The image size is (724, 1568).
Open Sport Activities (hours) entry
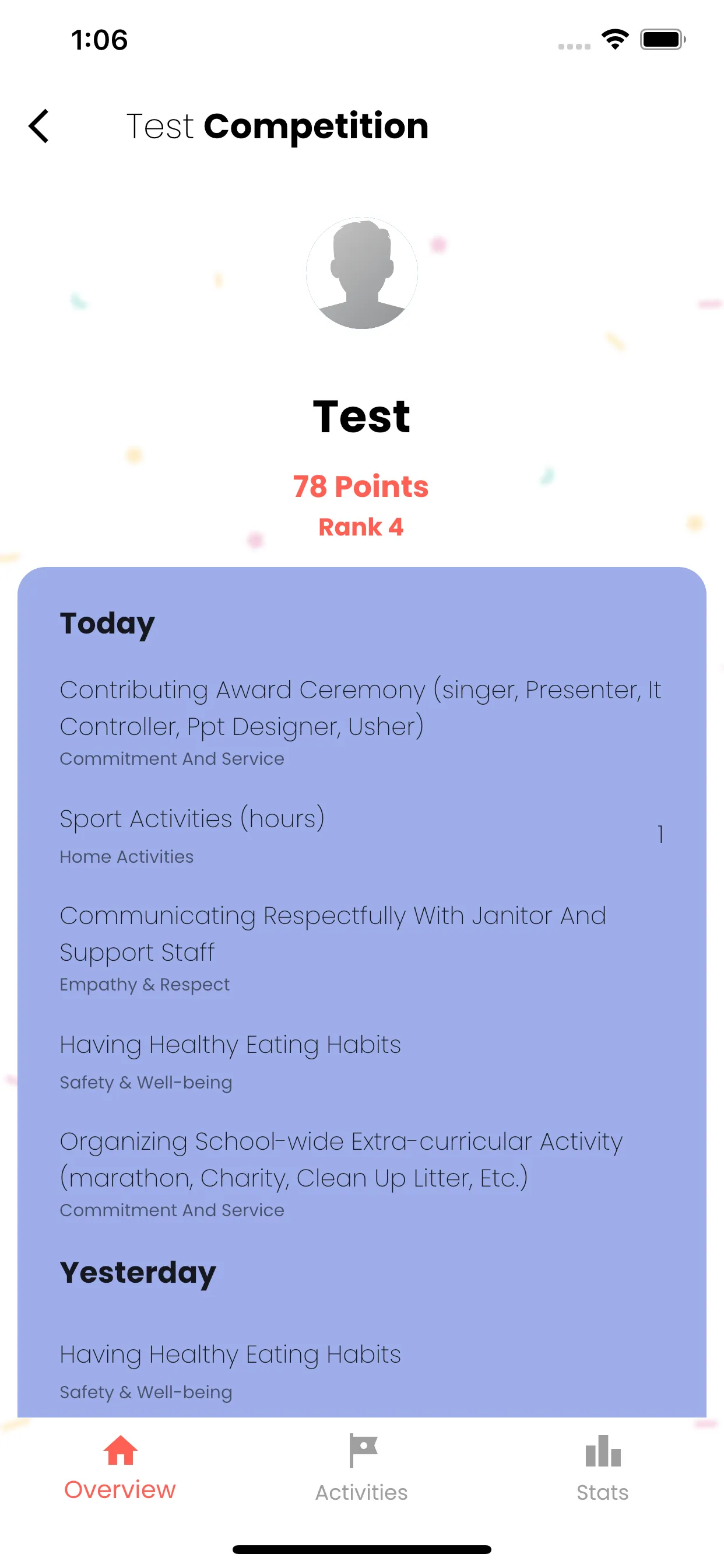pos(361,835)
